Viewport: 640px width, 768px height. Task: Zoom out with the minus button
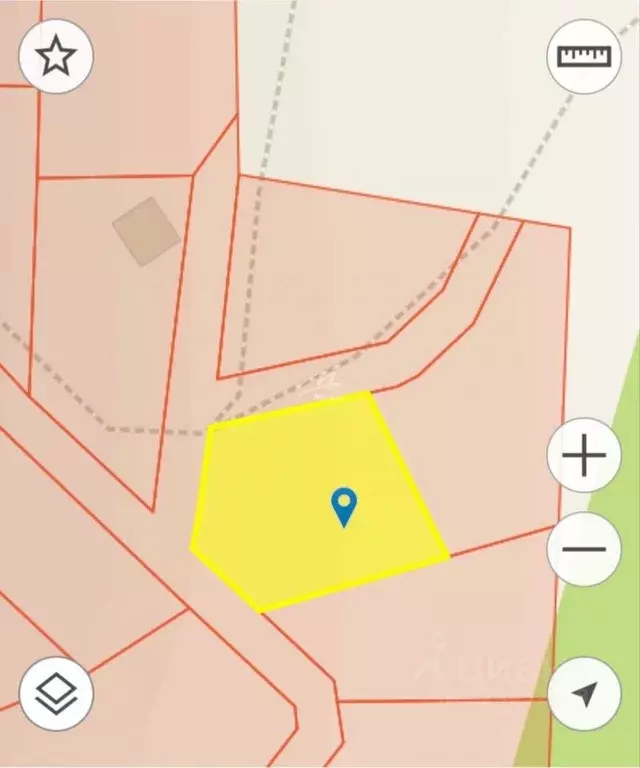click(584, 549)
